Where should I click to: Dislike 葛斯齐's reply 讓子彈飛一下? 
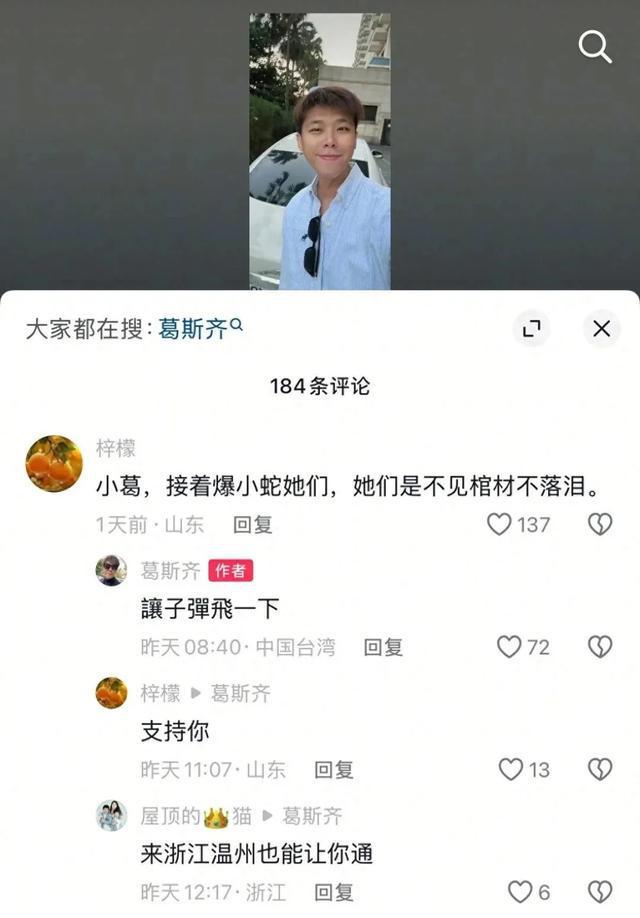point(599,647)
